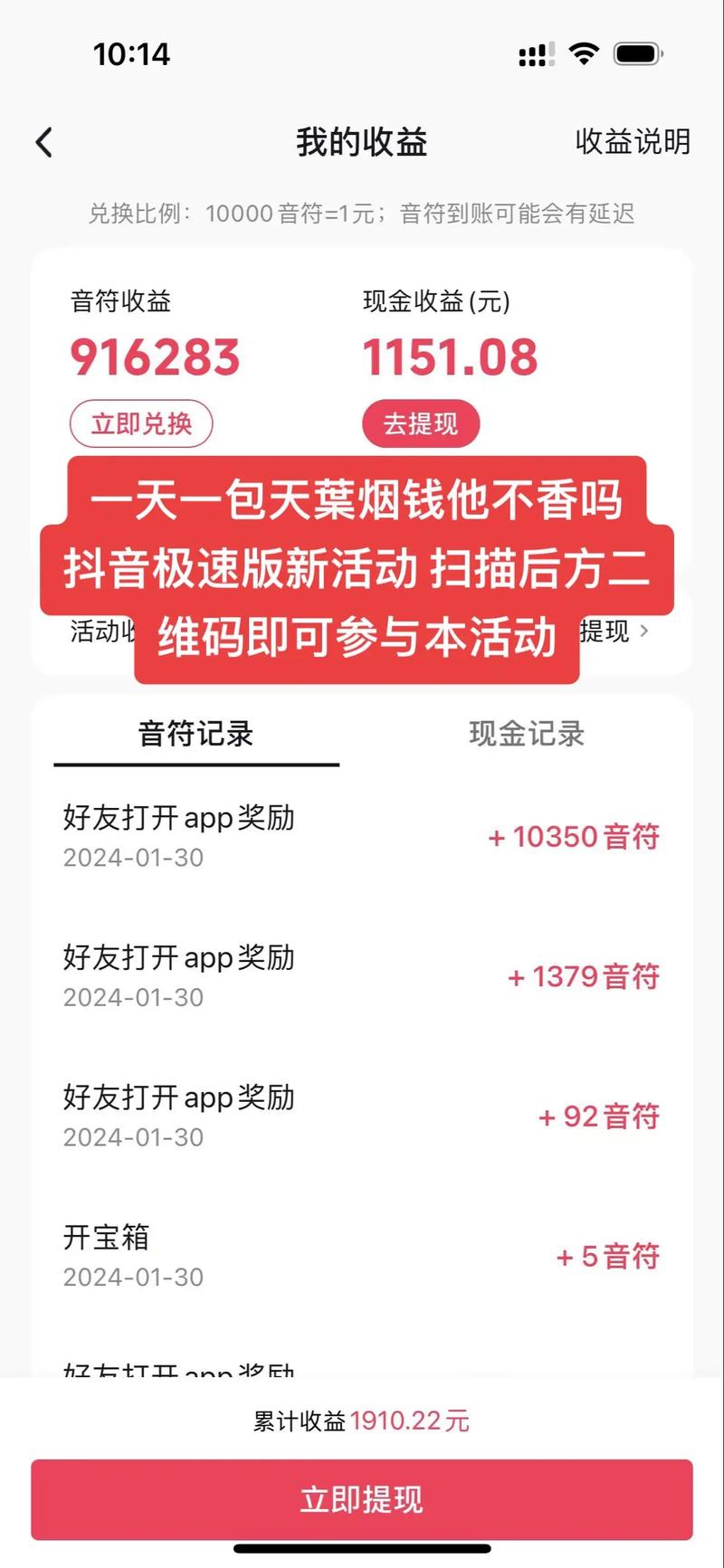The height and width of the screenshot is (1568, 724).
Task: Tap the 立即兑换 button
Action: [x=141, y=423]
